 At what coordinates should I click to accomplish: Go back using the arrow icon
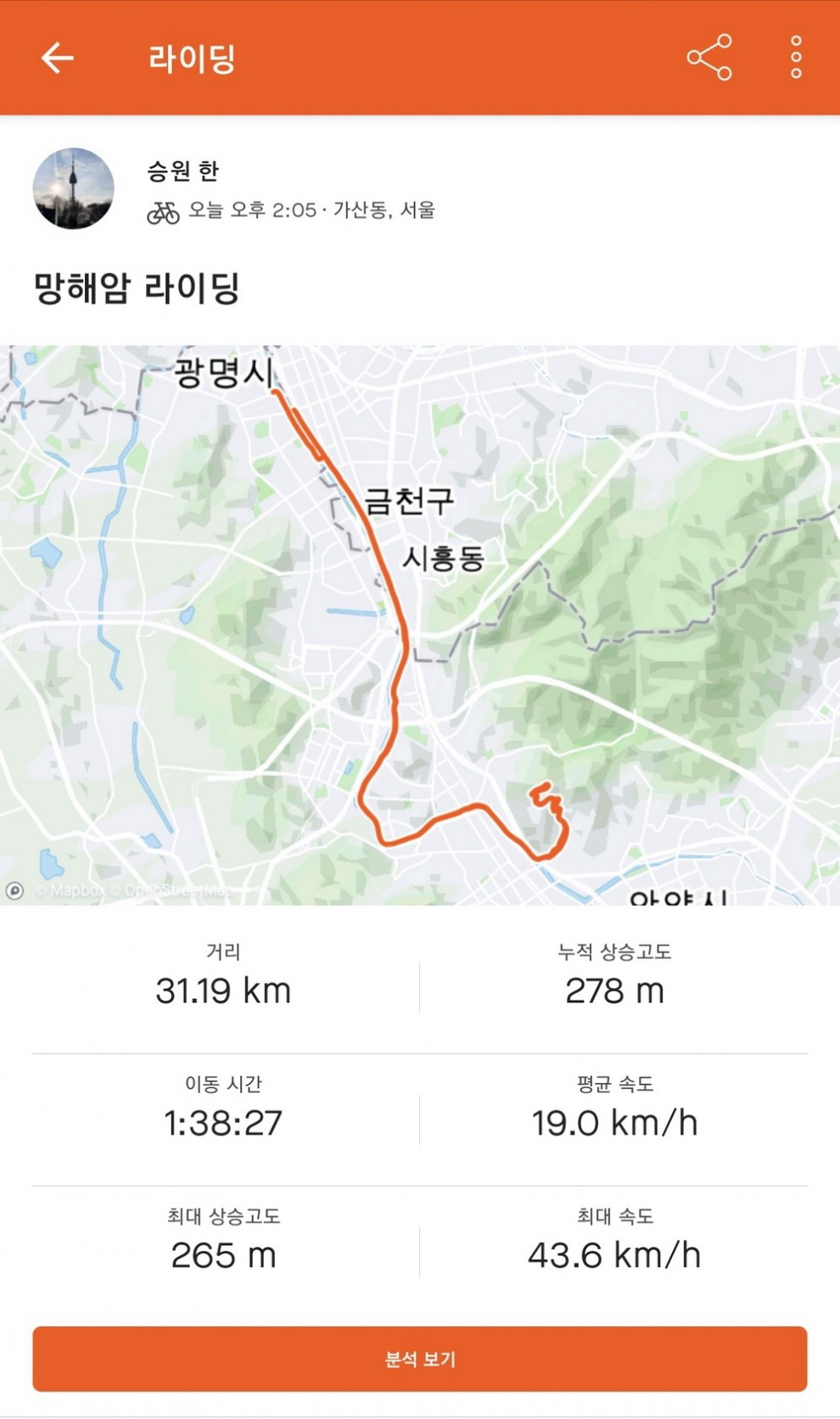pos(58,58)
